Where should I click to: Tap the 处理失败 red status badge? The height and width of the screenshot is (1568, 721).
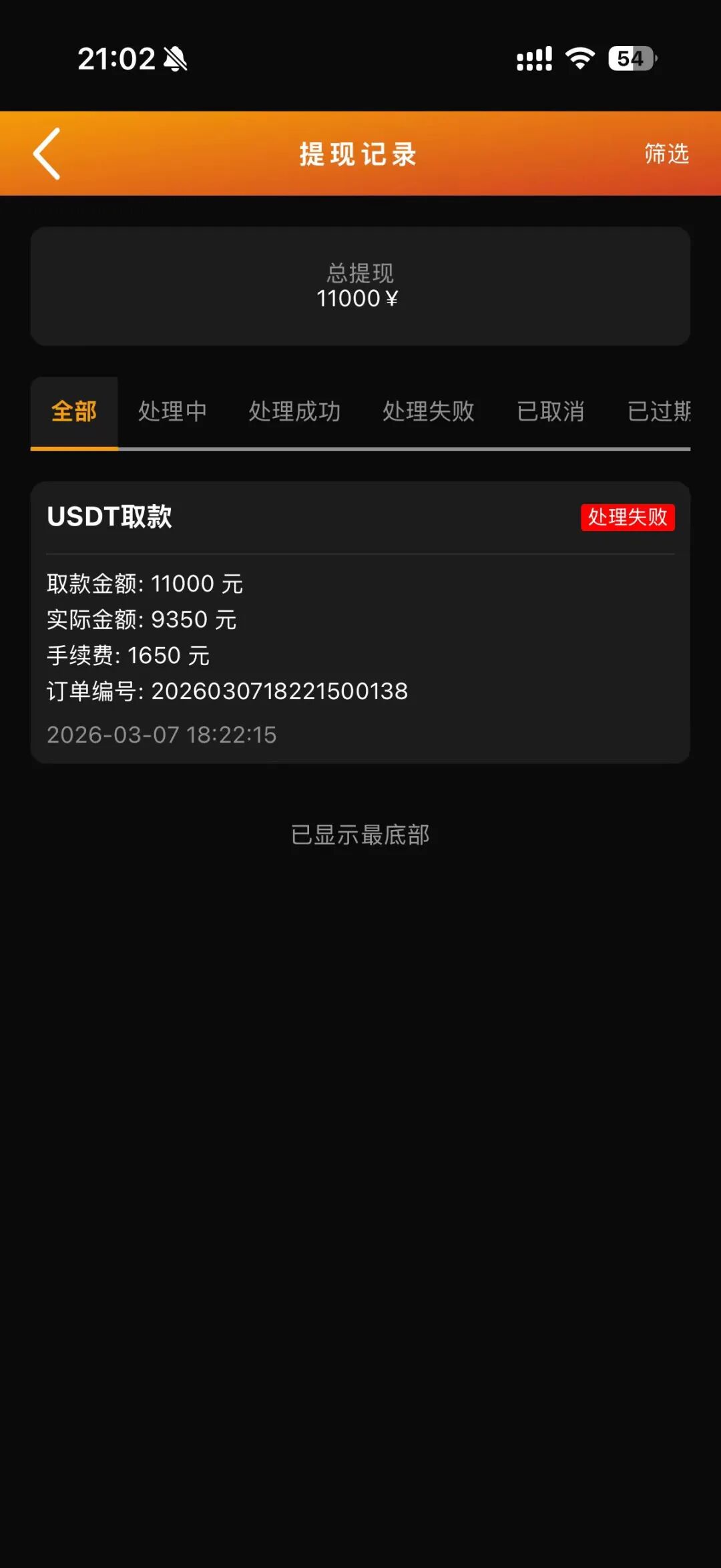click(628, 518)
